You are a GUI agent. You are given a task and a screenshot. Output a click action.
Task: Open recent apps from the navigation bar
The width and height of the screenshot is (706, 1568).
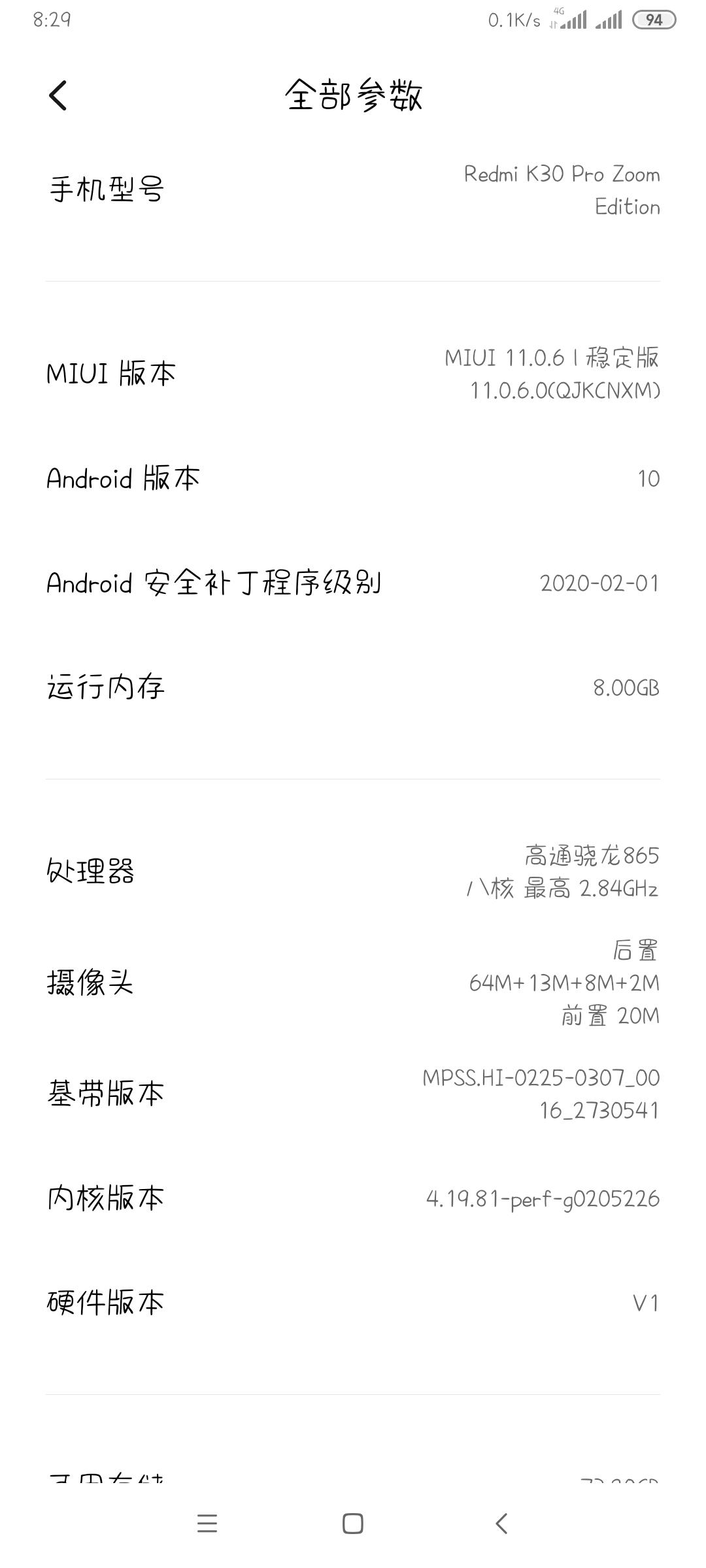[207, 1524]
